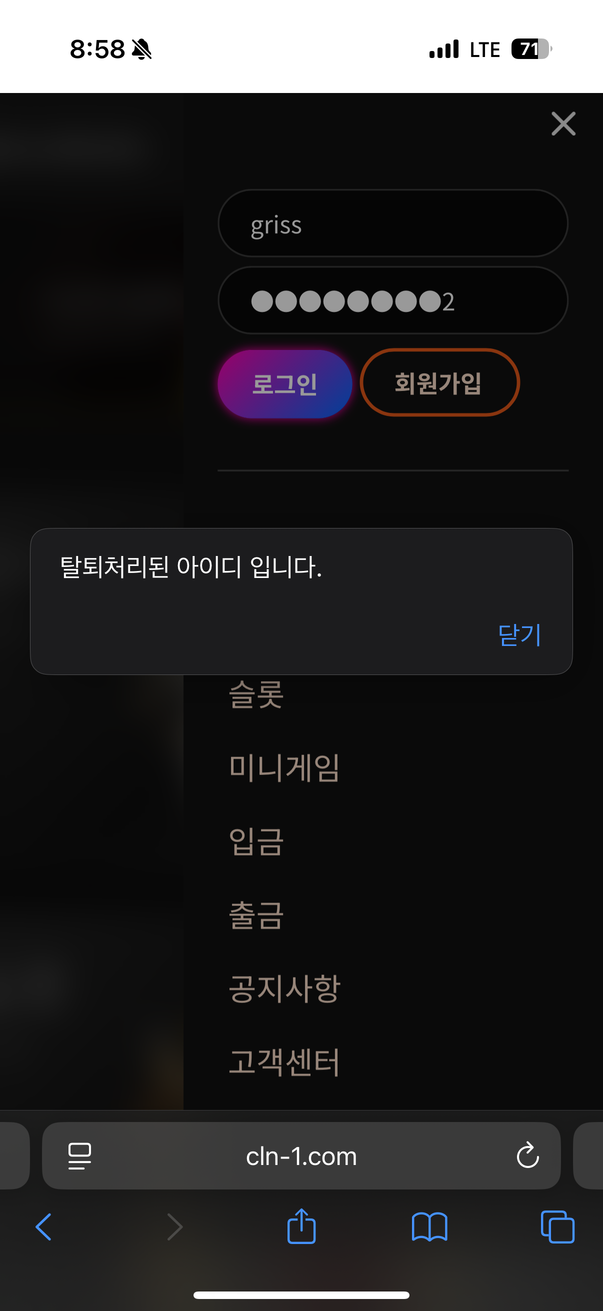The height and width of the screenshot is (1311, 603).
Task: Go to 미니게임
Action: click(x=284, y=768)
